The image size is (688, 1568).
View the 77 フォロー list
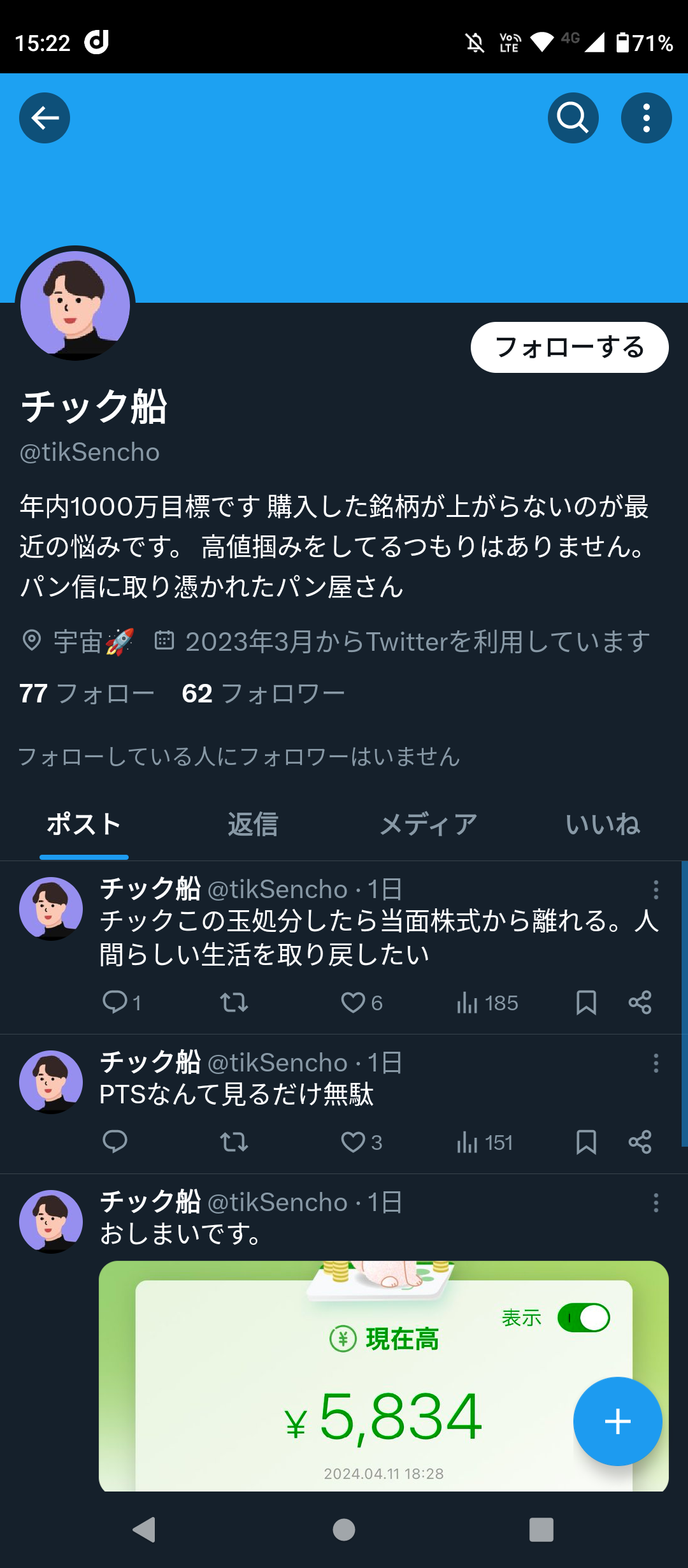click(87, 693)
